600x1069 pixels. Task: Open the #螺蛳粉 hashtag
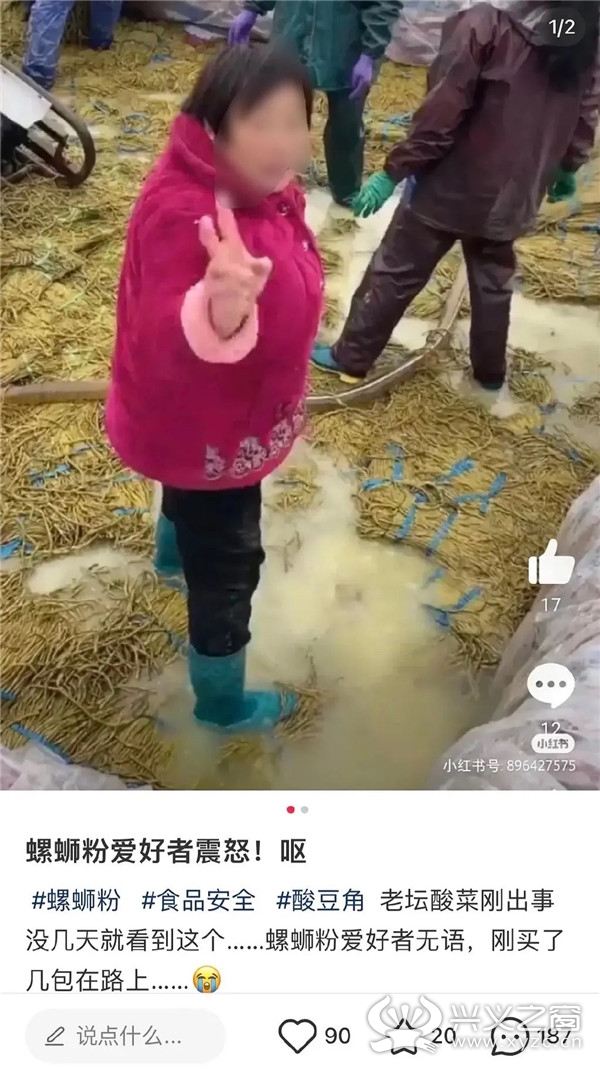click(76, 900)
